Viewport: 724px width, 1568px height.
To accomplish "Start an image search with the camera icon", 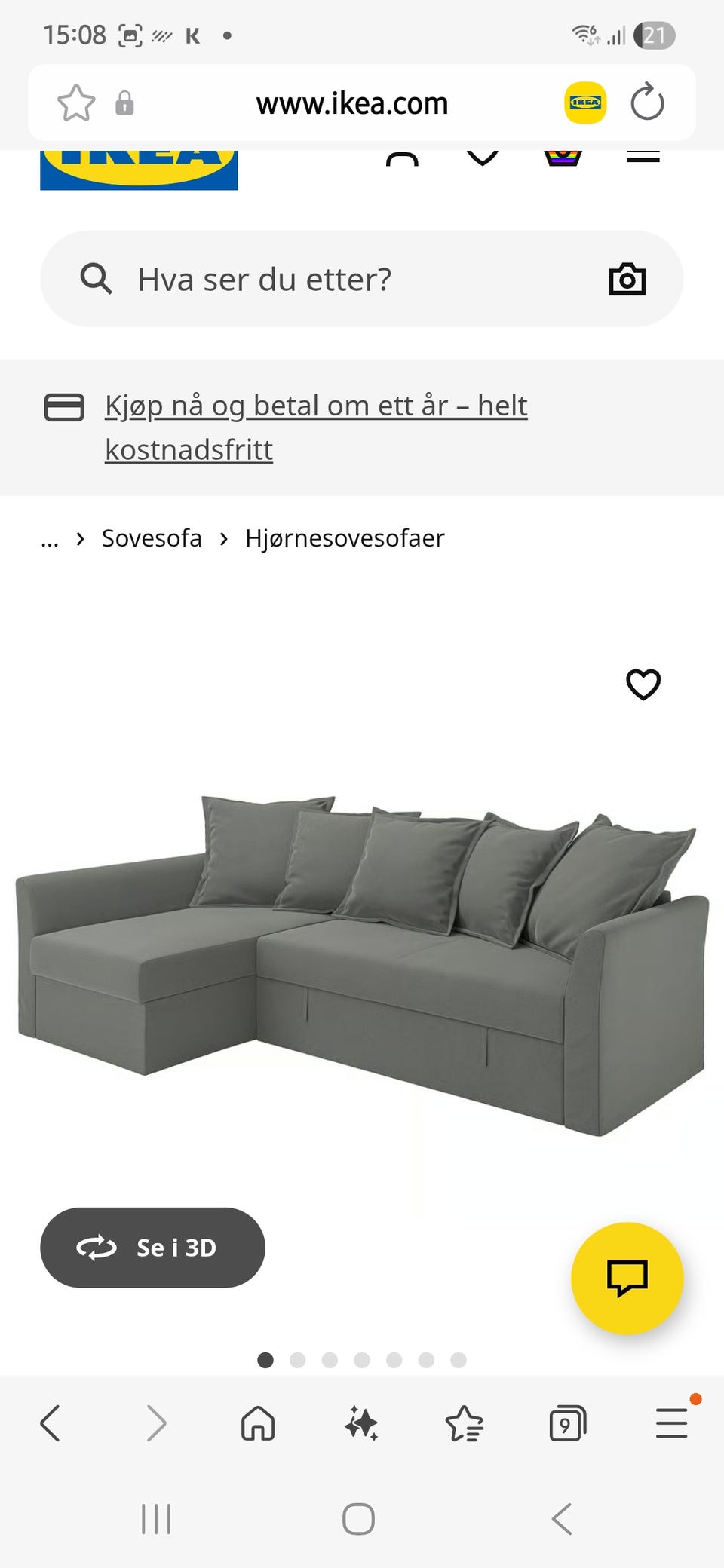I will point(627,278).
